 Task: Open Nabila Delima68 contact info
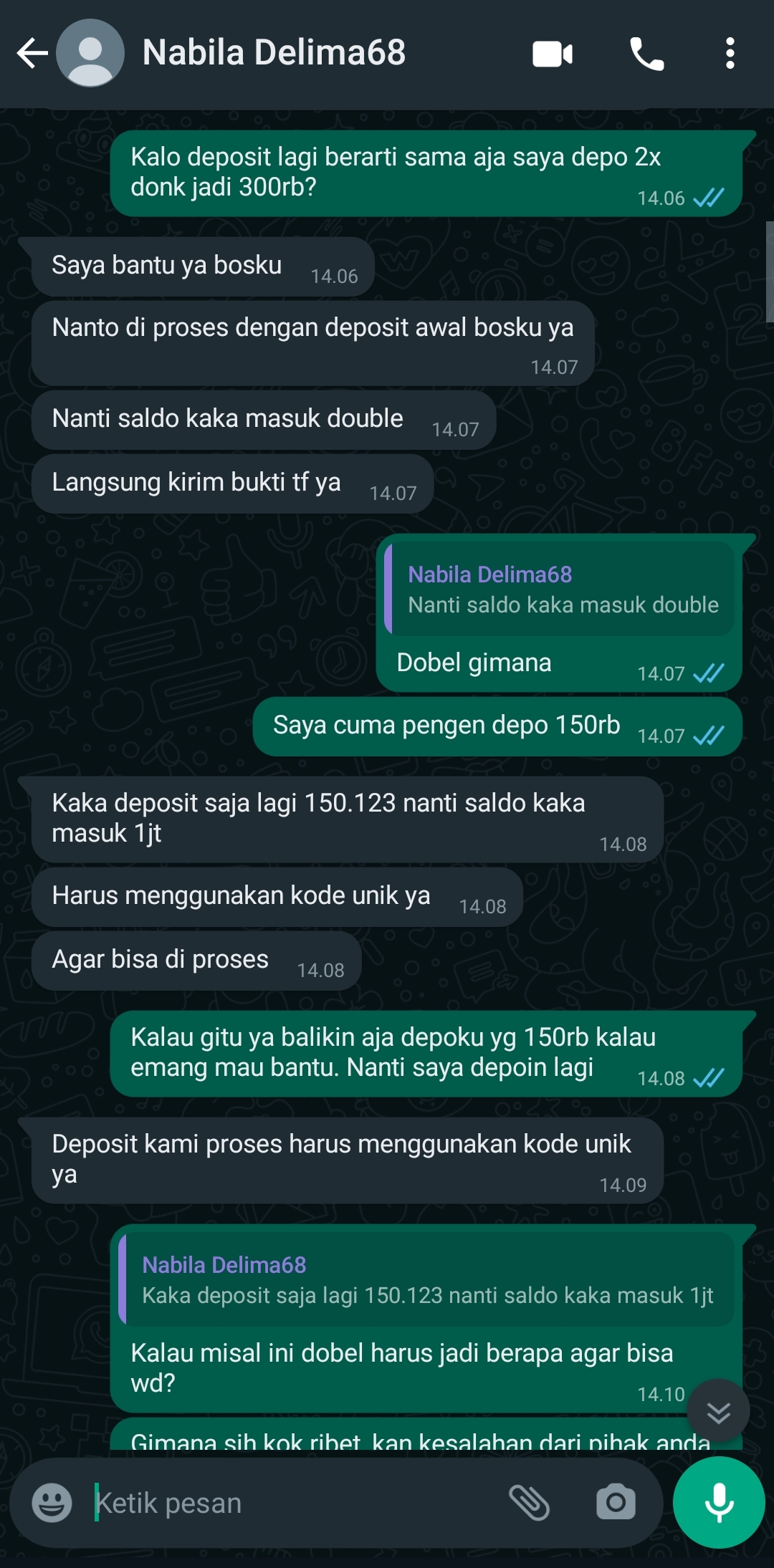click(x=274, y=53)
